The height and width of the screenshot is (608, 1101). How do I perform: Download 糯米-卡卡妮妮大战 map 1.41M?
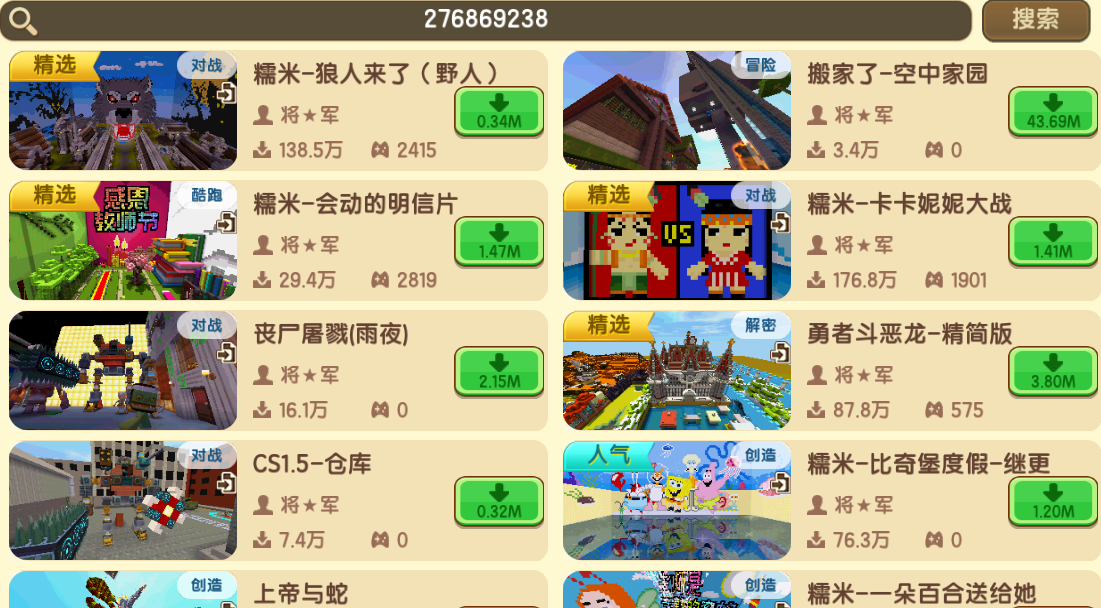pos(1053,241)
